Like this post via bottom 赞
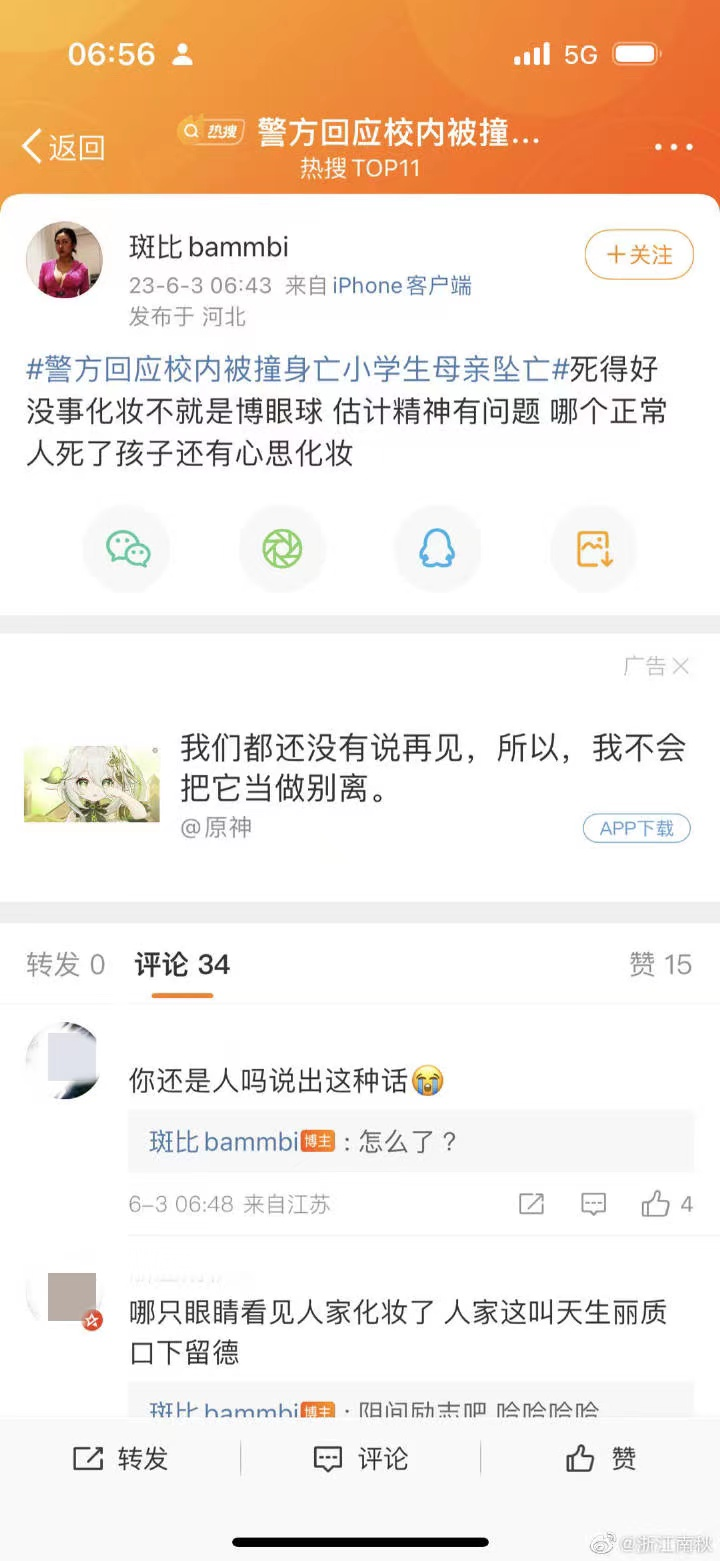 pyautogui.click(x=601, y=1459)
